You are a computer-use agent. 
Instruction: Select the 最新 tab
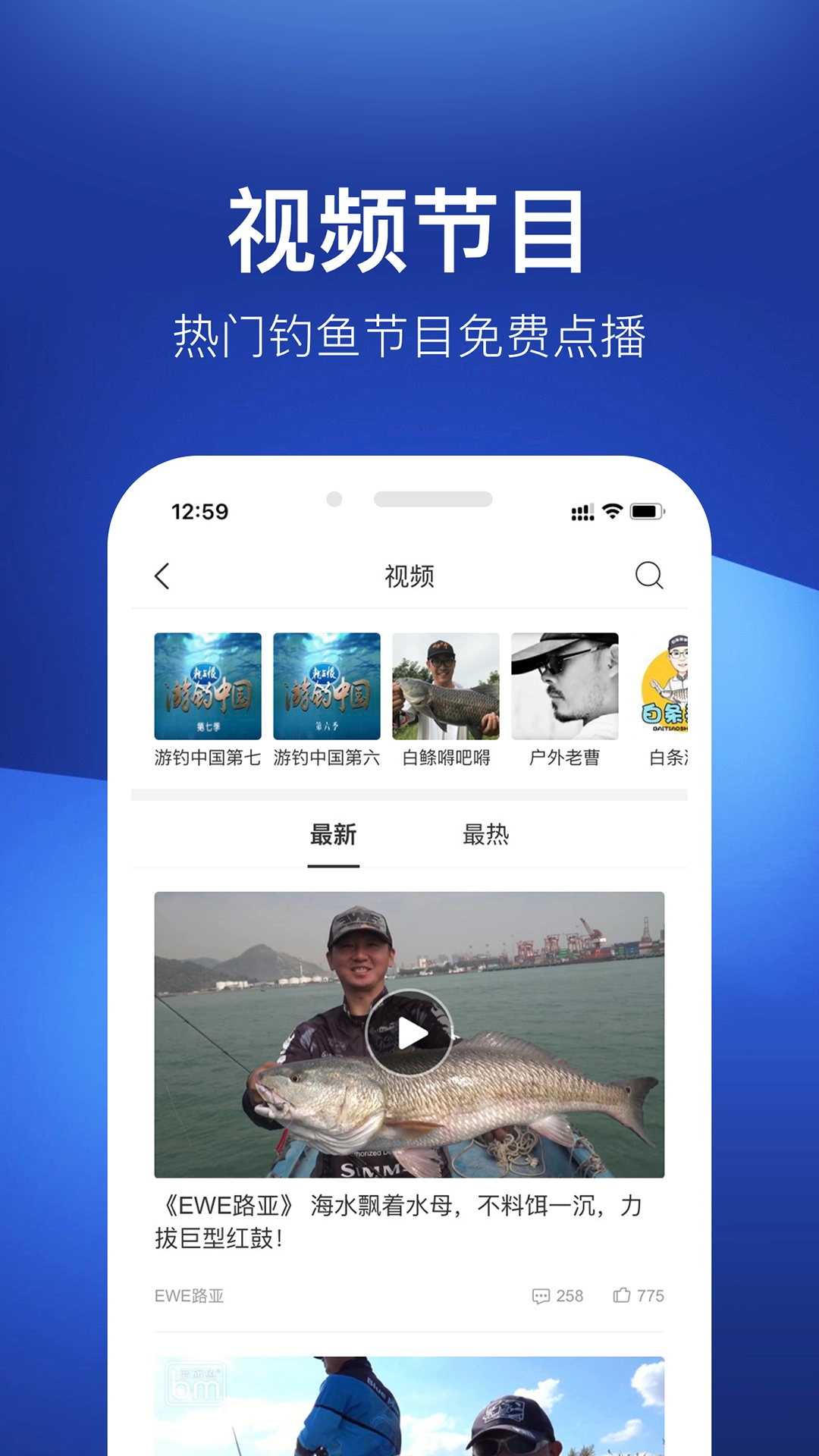[x=332, y=836]
